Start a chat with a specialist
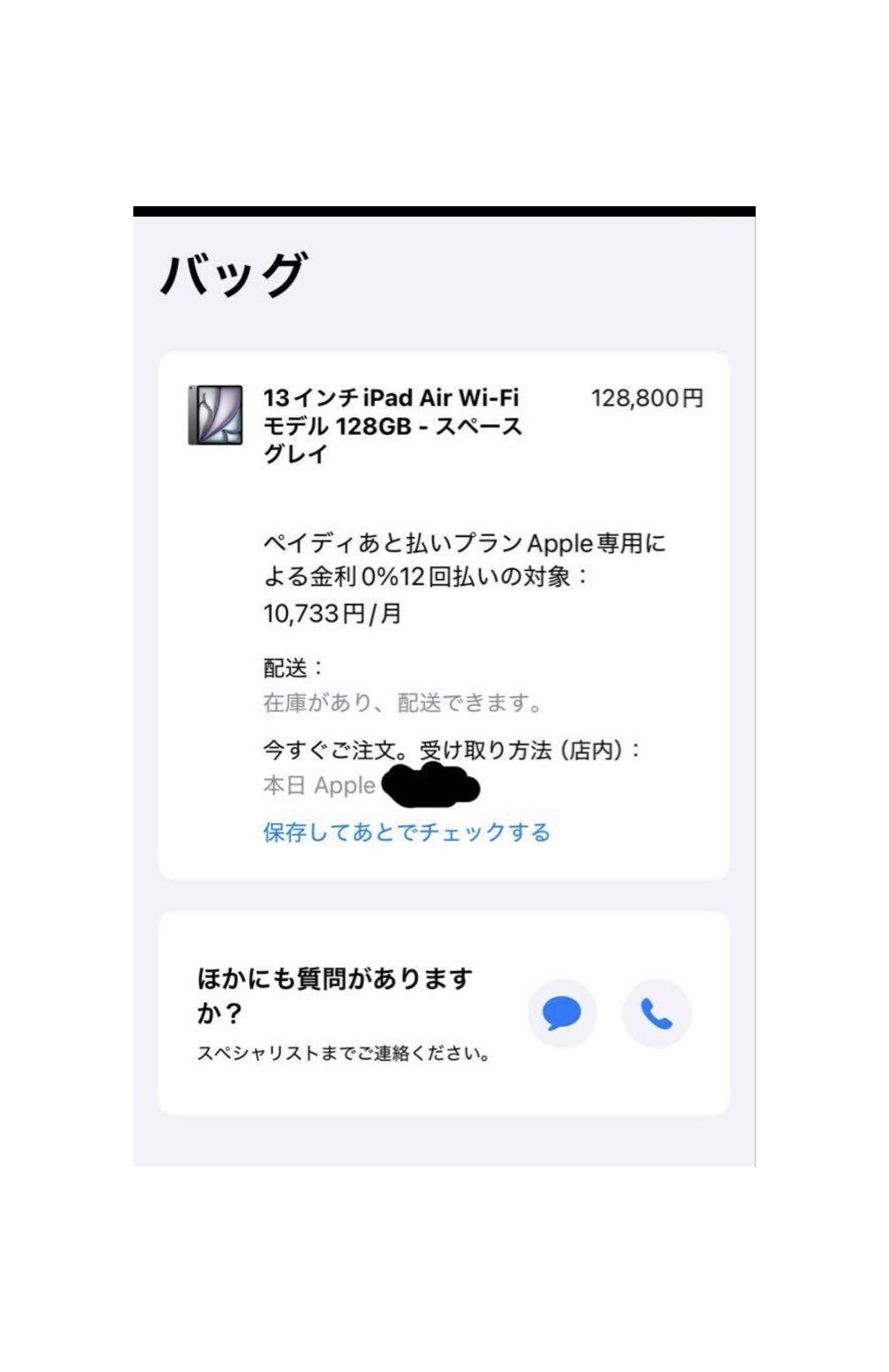This screenshot has width=889, height=1372. 562,1013
